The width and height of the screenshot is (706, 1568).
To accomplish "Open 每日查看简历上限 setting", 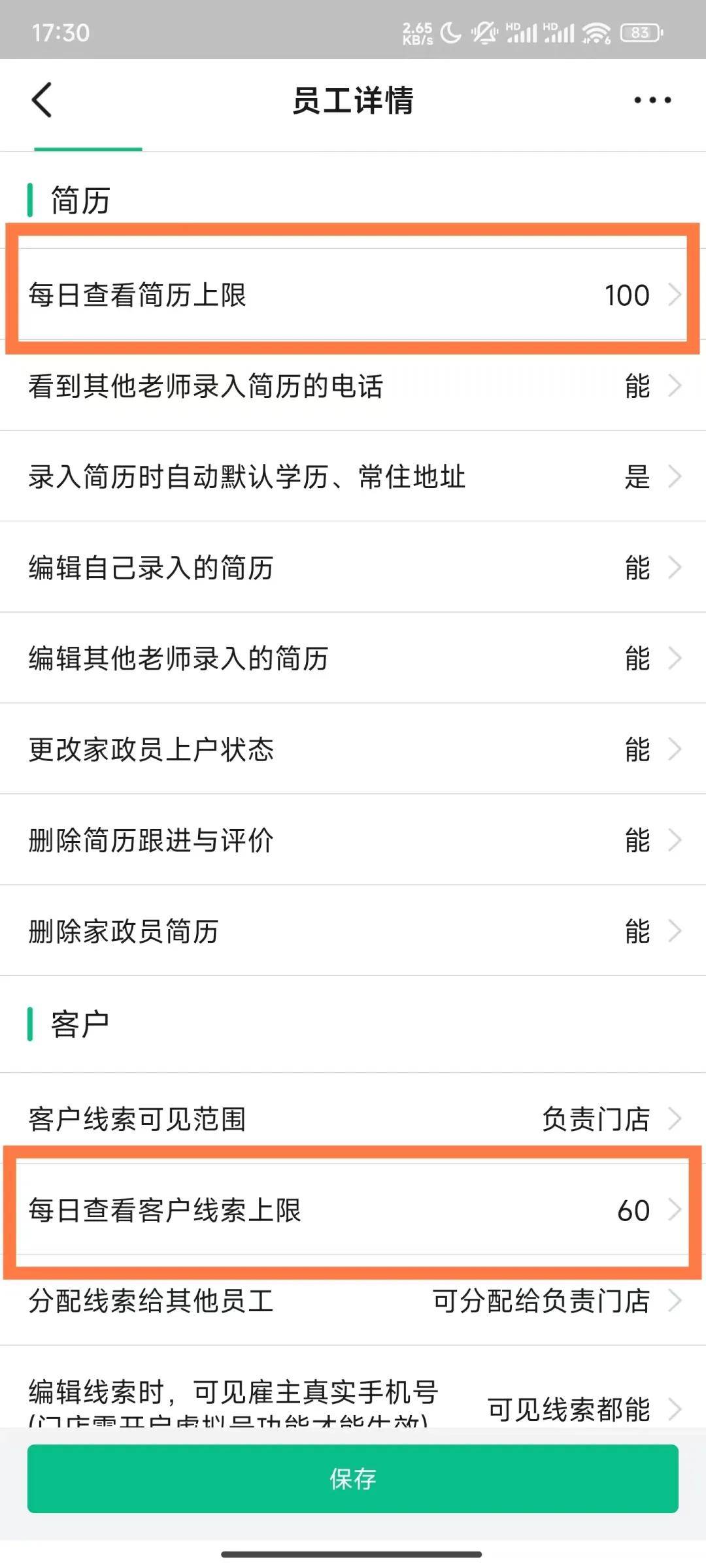I will pos(353,295).
